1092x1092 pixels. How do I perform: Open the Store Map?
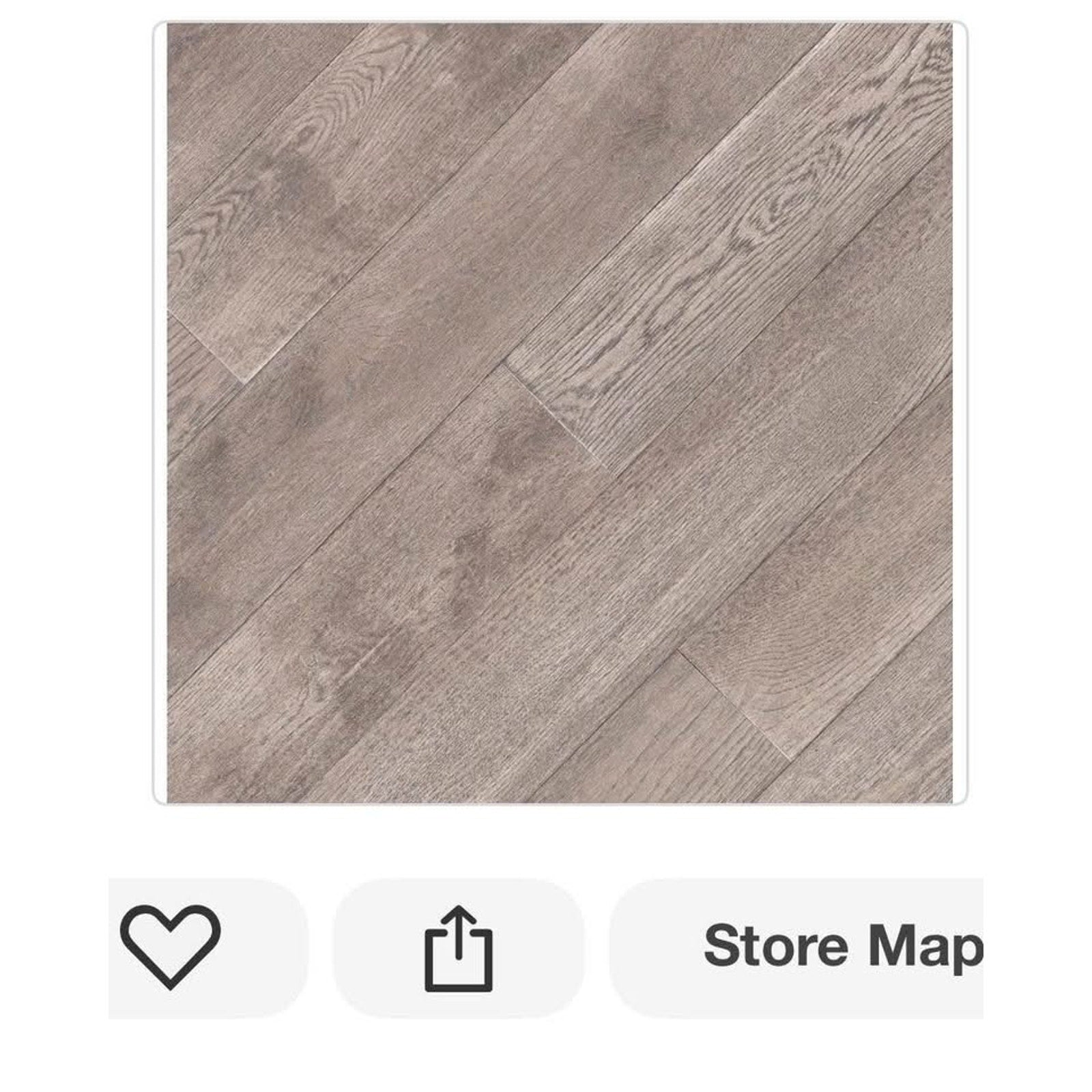(x=819, y=947)
